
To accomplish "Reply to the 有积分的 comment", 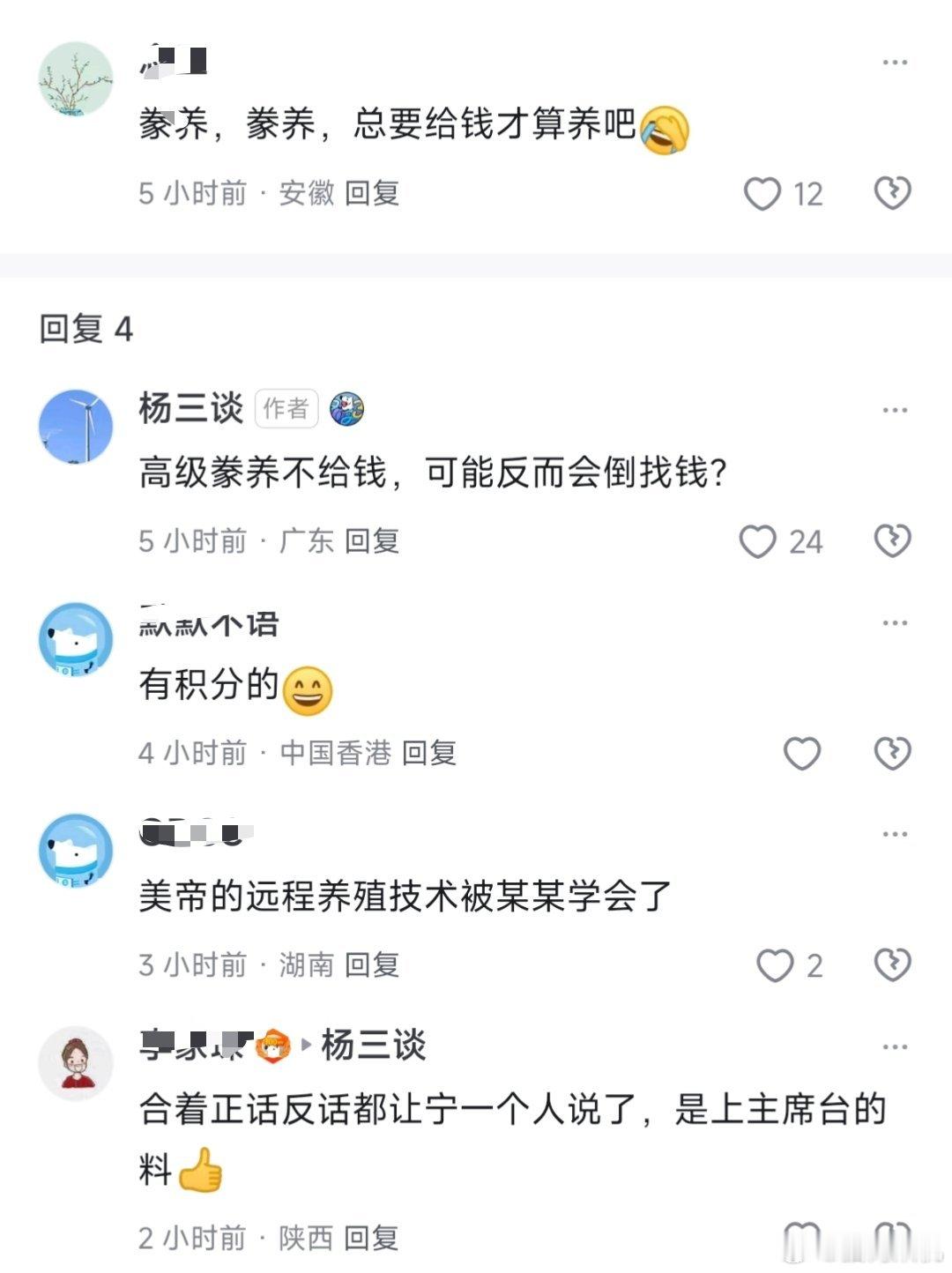I will coord(429,753).
